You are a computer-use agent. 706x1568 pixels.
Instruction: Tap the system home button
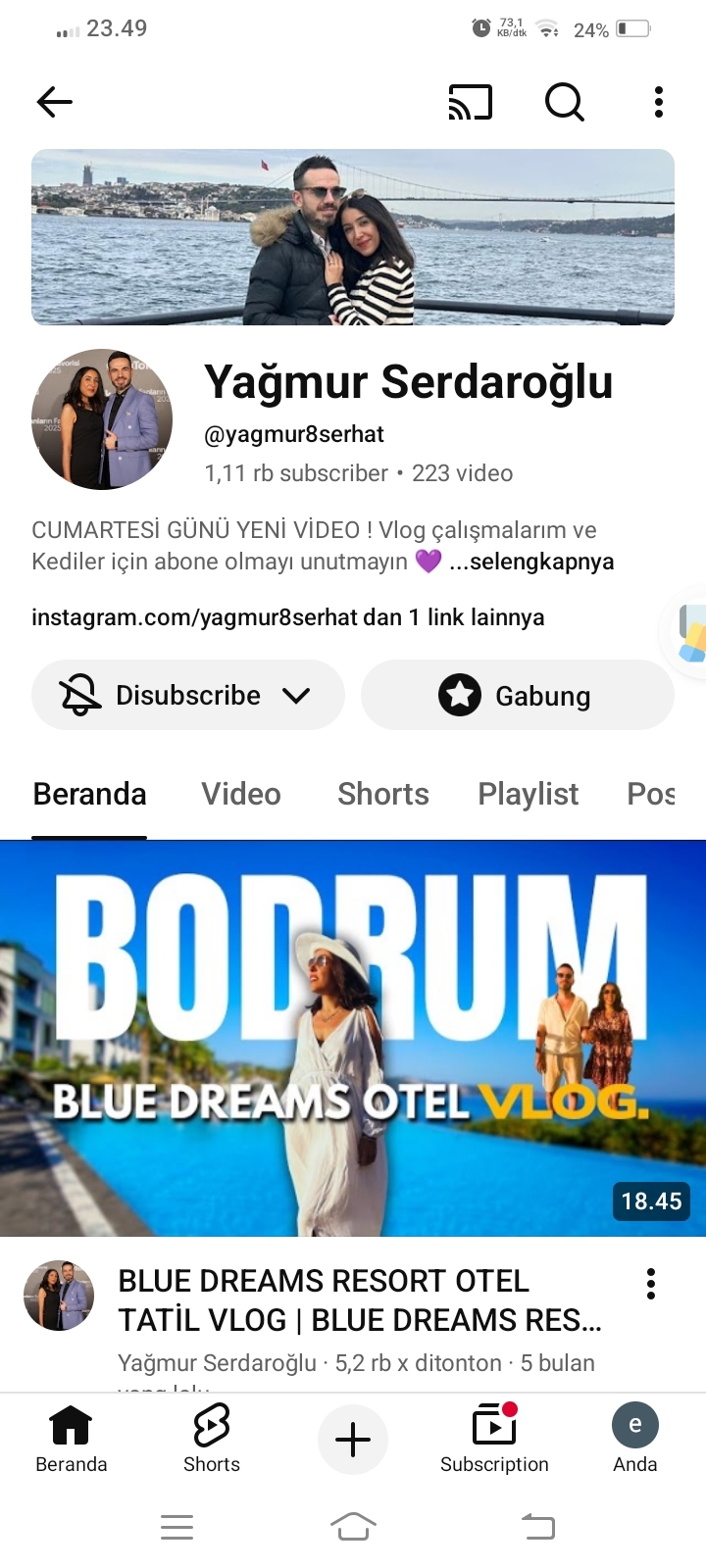[353, 1527]
